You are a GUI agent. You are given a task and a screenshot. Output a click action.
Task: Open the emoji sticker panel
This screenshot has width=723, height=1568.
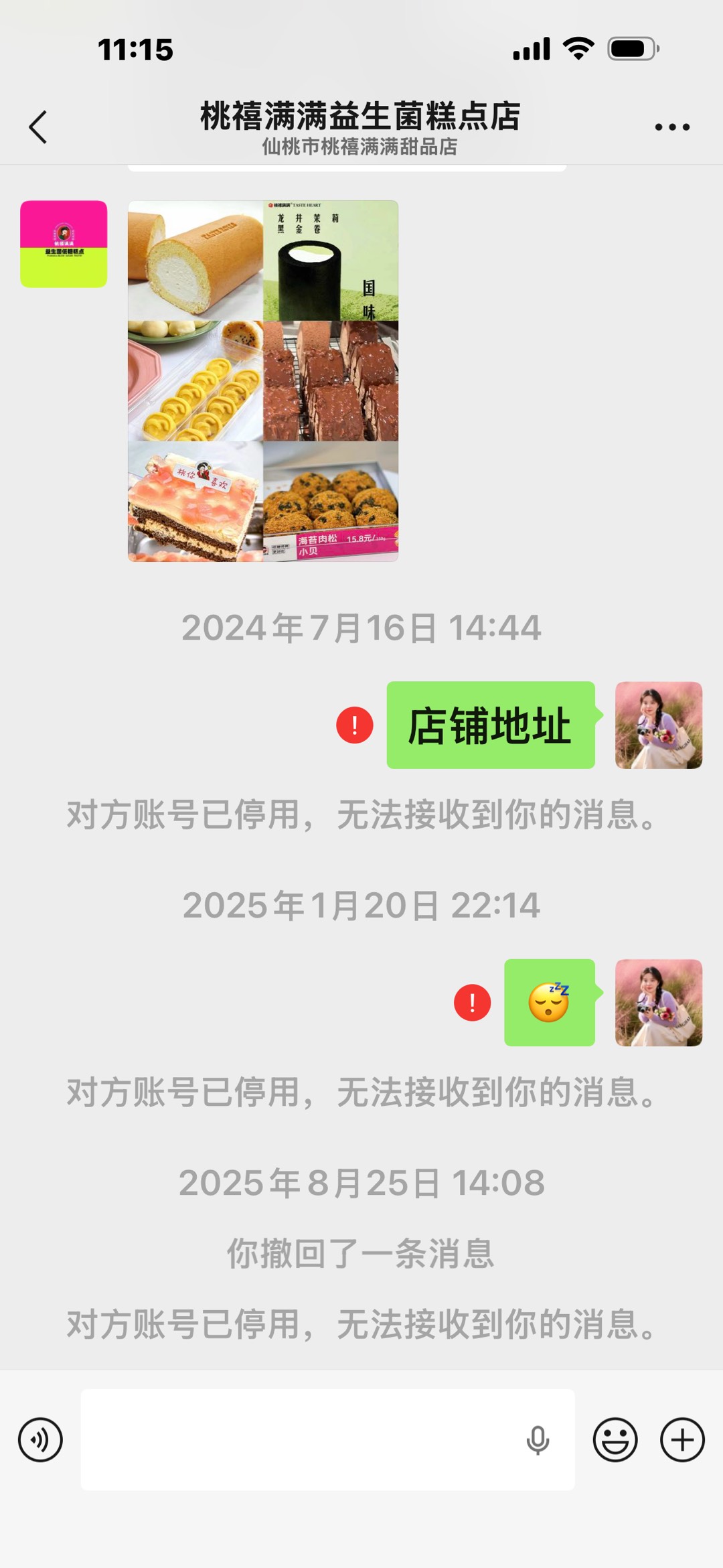click(x=615, y=1440)
